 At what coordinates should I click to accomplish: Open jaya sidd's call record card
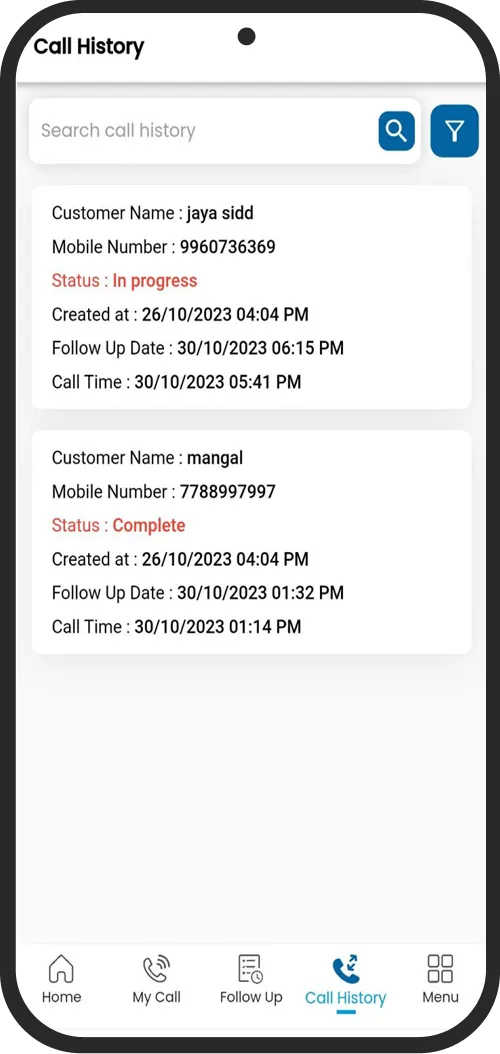[x=251, y=297]
